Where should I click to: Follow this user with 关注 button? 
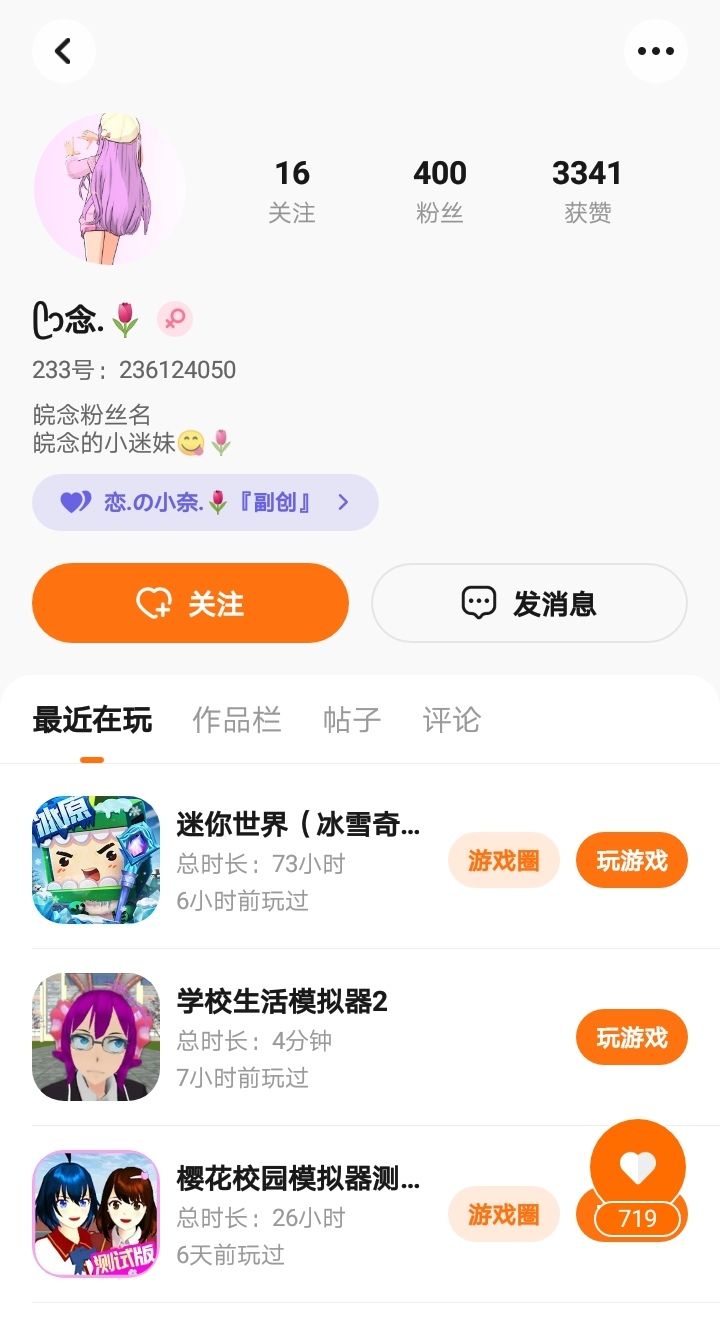(190, 603)
